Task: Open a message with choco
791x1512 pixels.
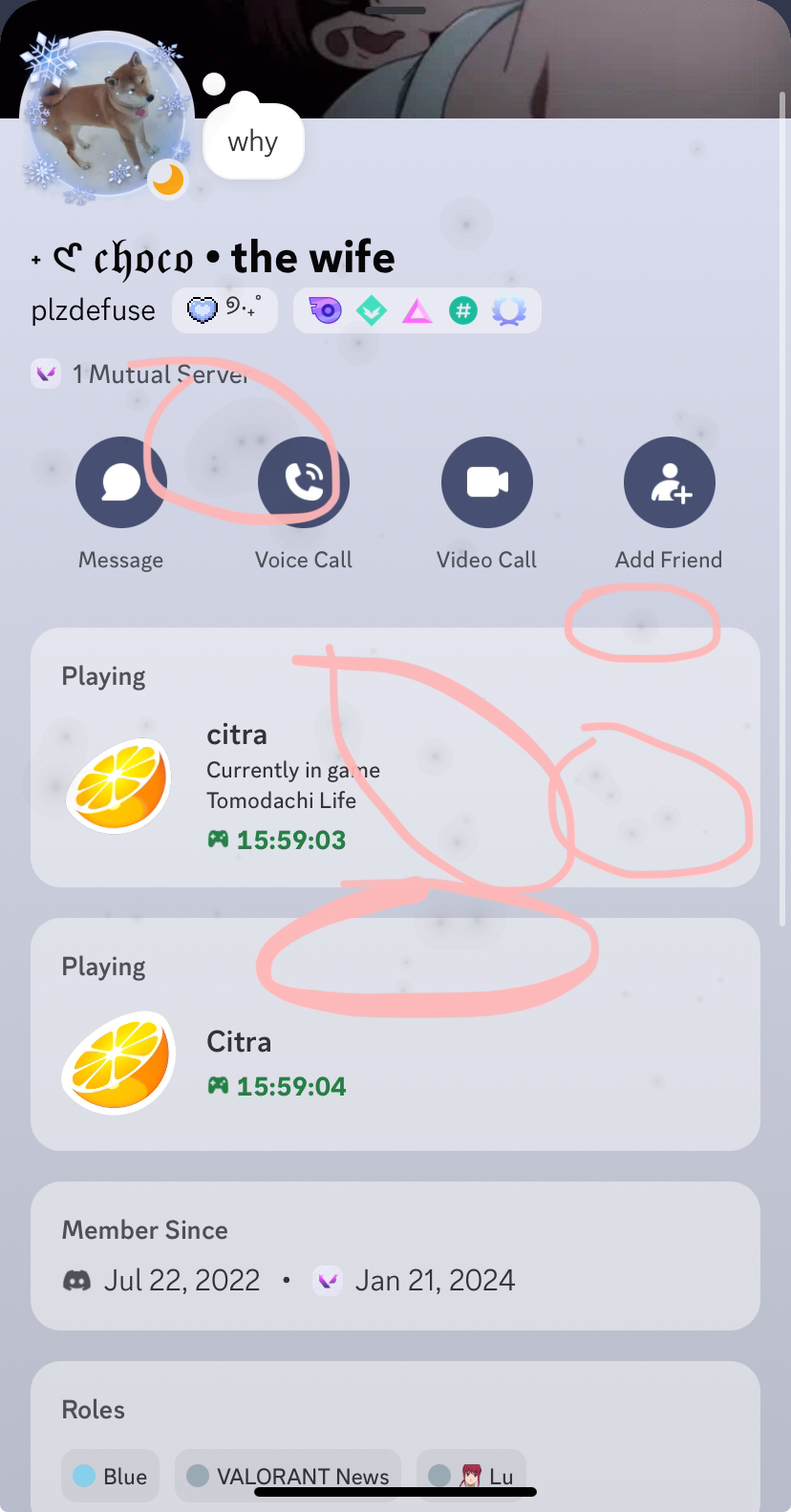Action: click(121, 482)
